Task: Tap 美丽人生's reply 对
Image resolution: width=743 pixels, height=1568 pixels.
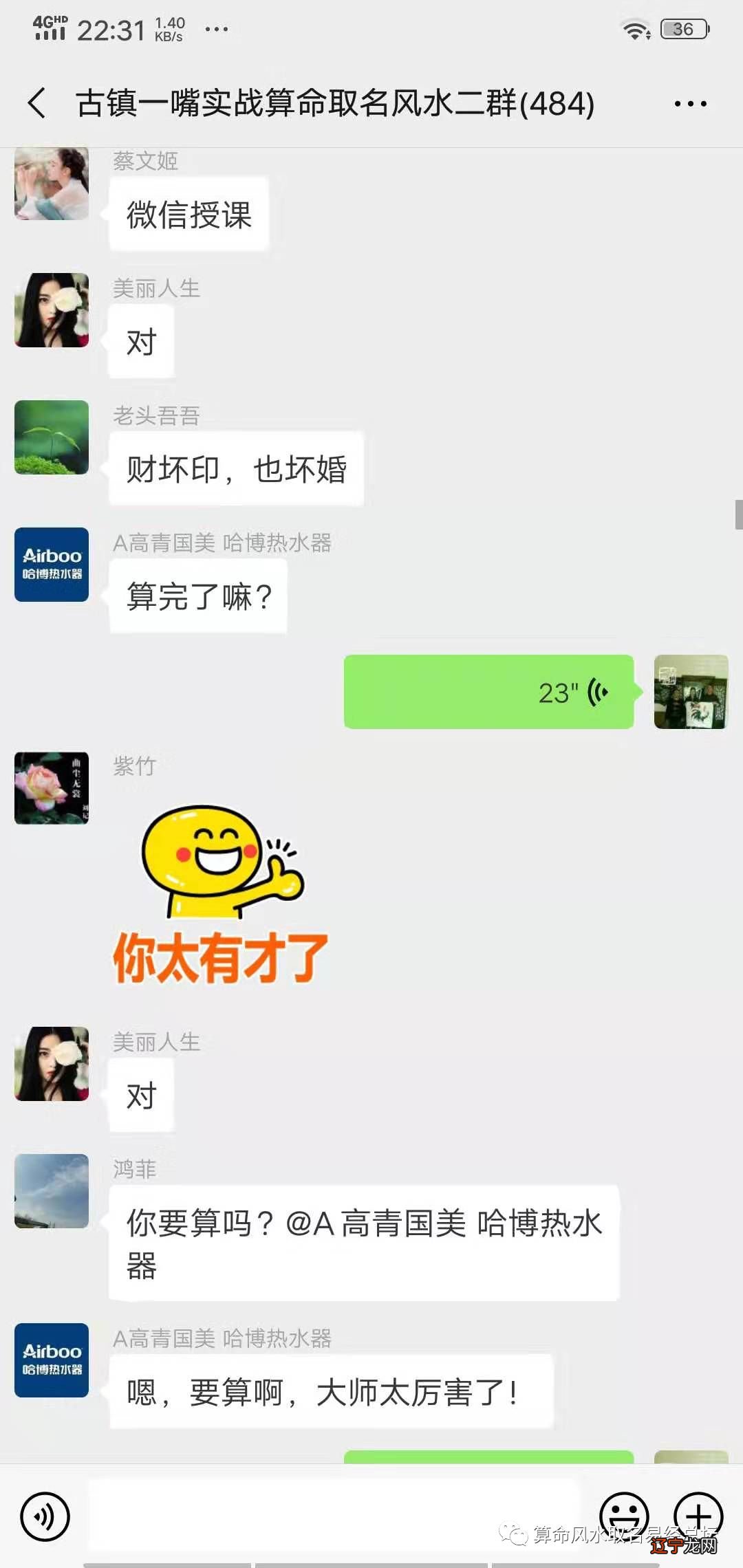Action: [x=140, y=1095]
